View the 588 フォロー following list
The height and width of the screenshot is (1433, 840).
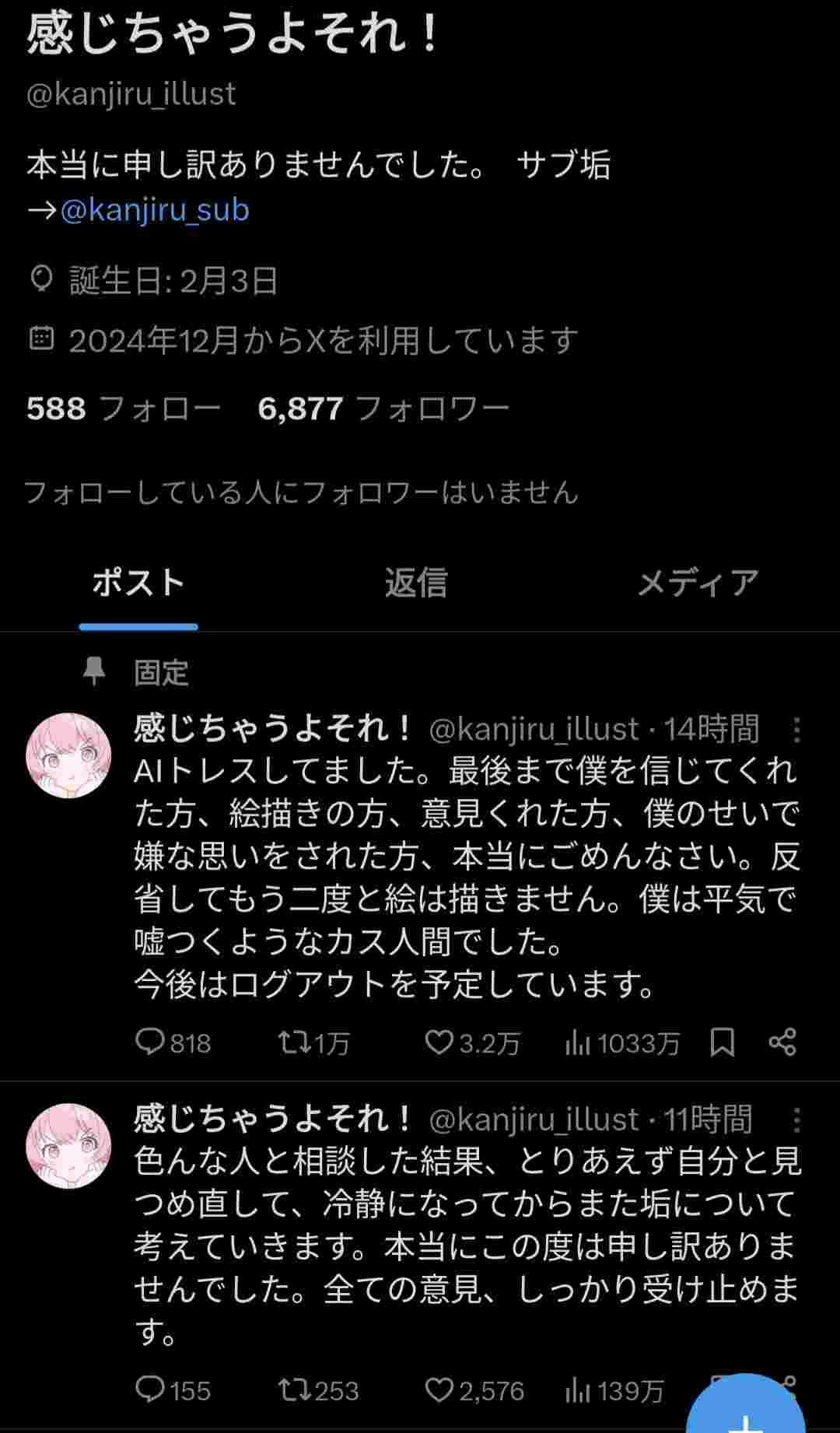tap(123, 408)
